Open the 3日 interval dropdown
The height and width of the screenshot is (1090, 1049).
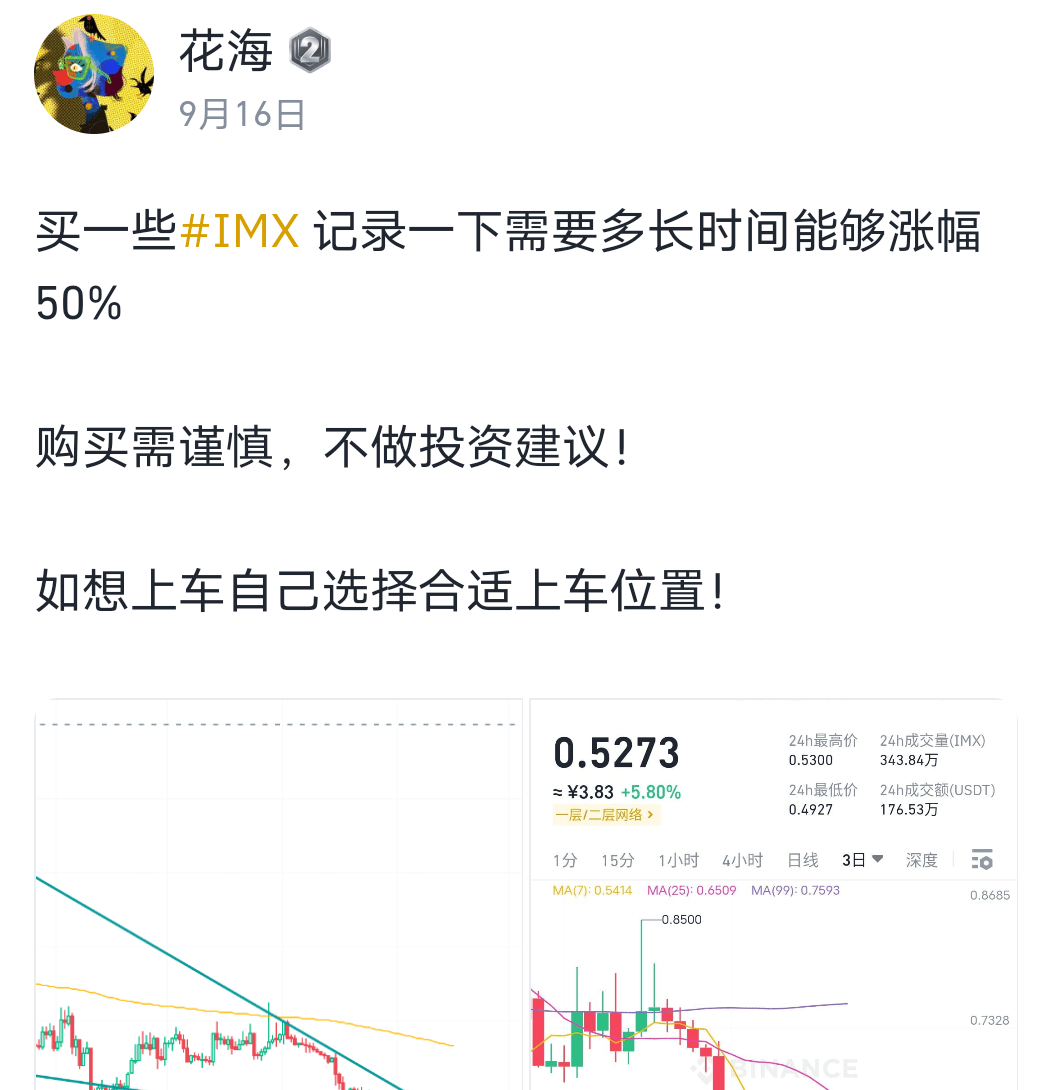click(855, 860)
